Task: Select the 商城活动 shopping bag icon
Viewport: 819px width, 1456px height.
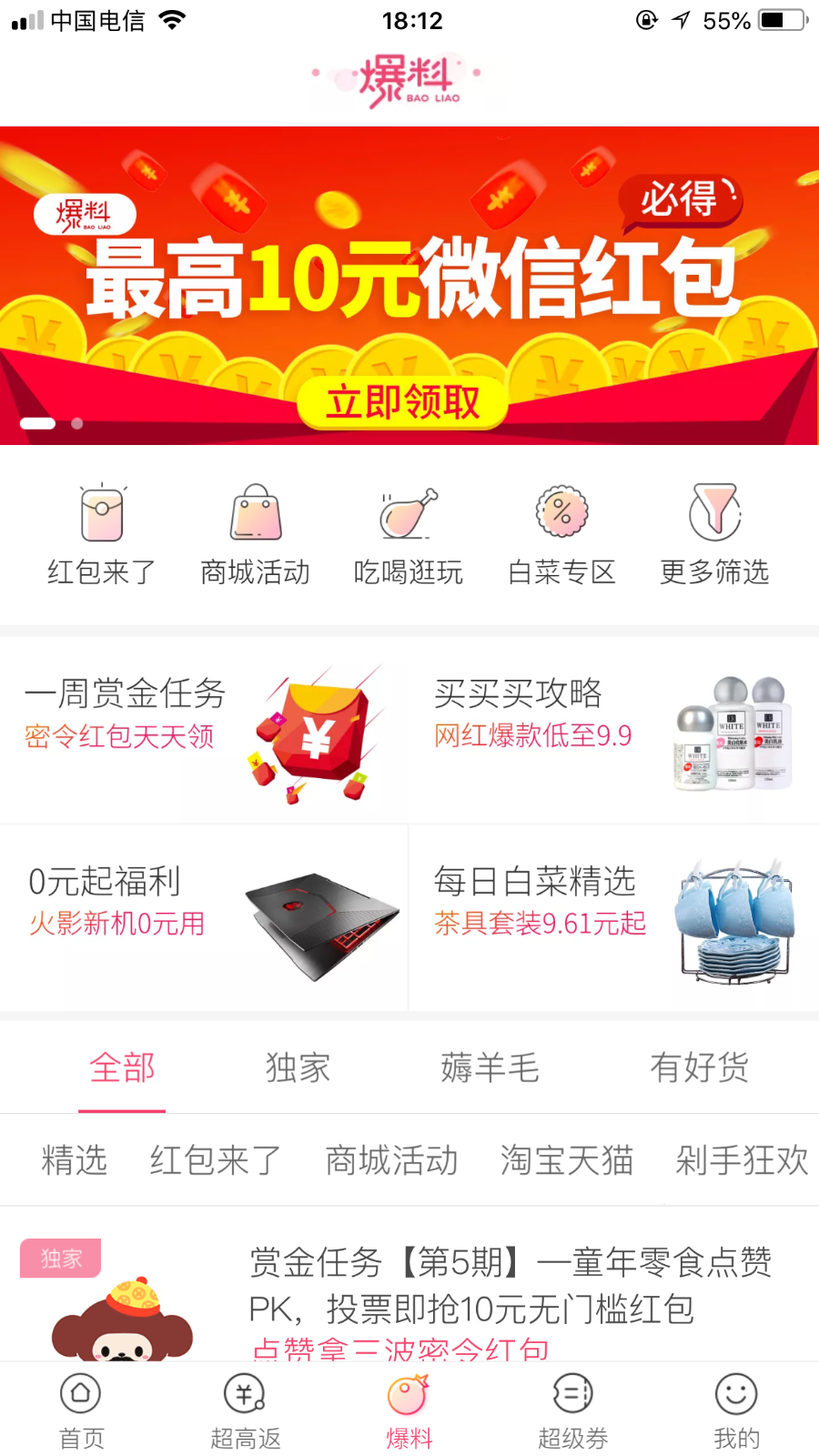Action: click(x=254, y=532)
